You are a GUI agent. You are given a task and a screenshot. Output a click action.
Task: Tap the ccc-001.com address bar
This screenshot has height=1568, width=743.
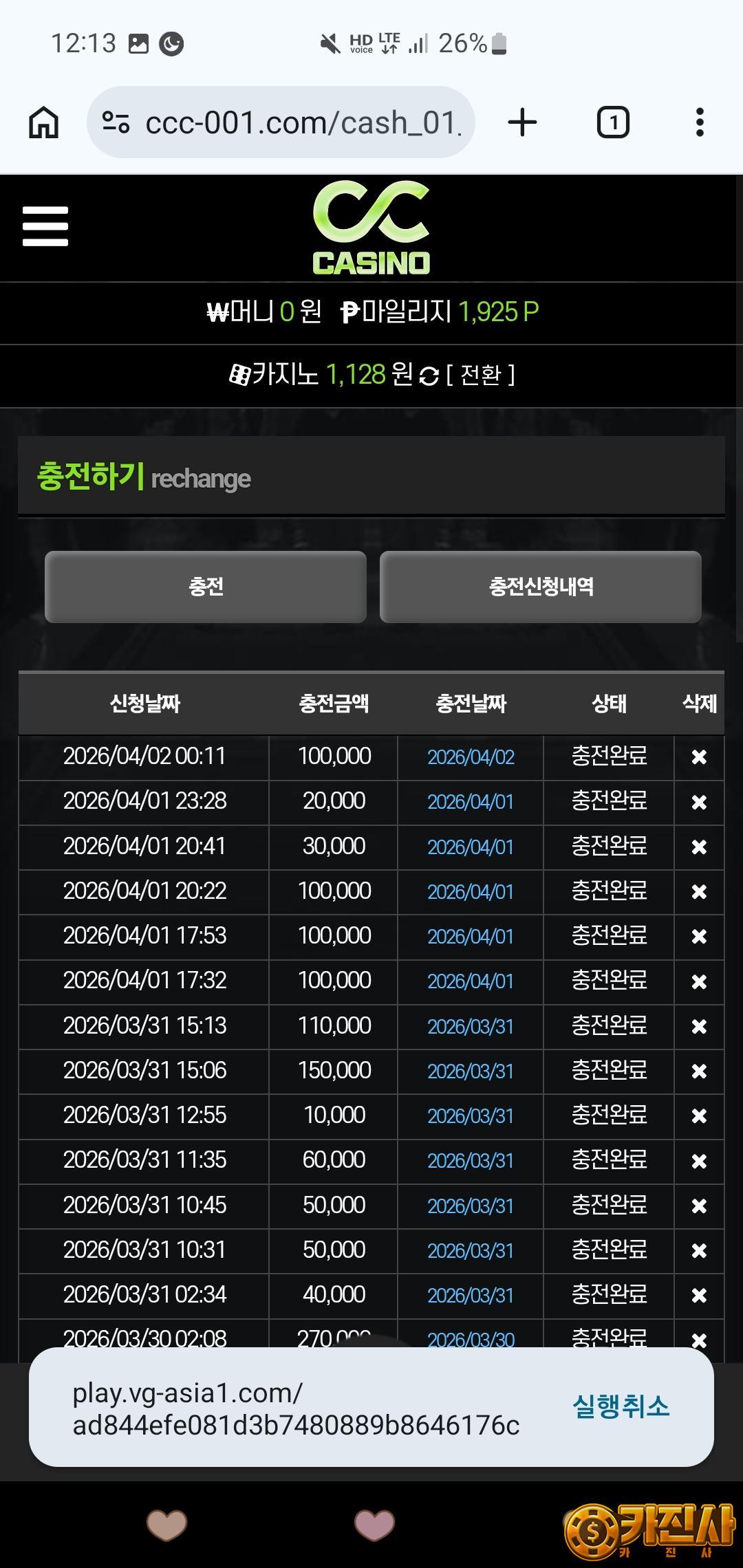[281, 123]
